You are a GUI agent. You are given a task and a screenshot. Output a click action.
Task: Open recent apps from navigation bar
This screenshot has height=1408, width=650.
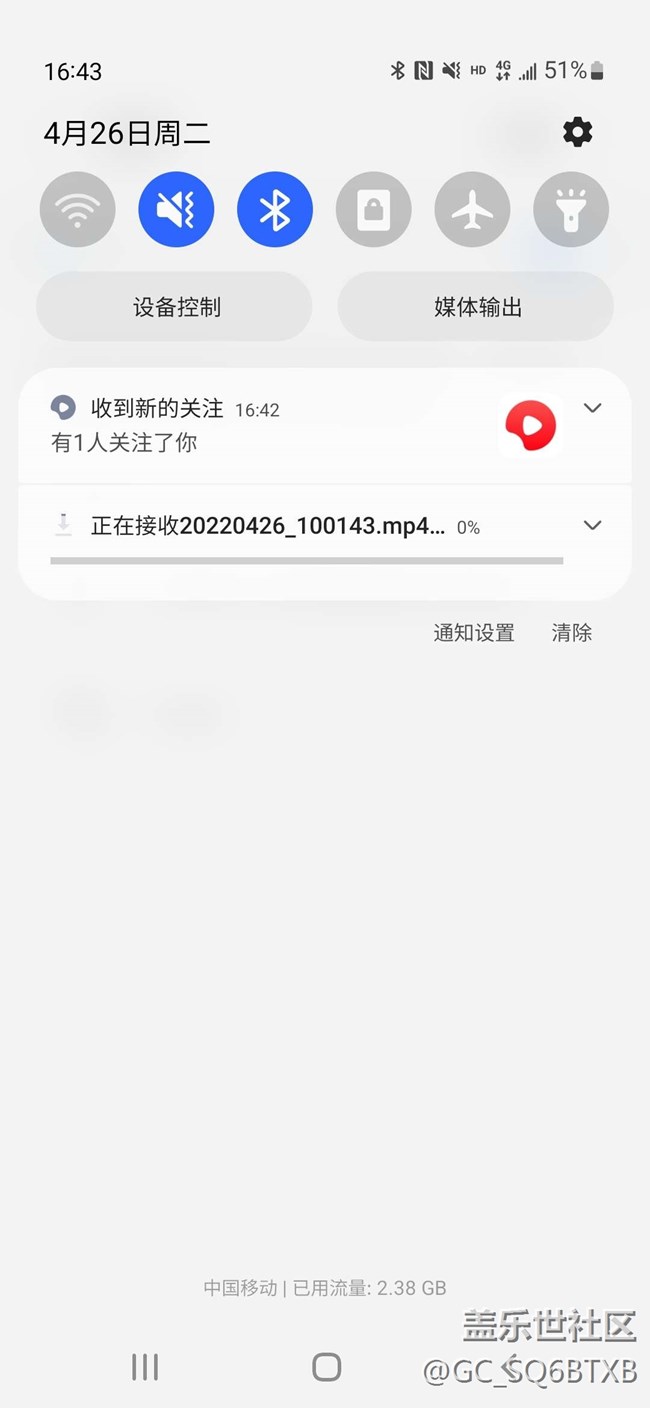[145, 1367]
